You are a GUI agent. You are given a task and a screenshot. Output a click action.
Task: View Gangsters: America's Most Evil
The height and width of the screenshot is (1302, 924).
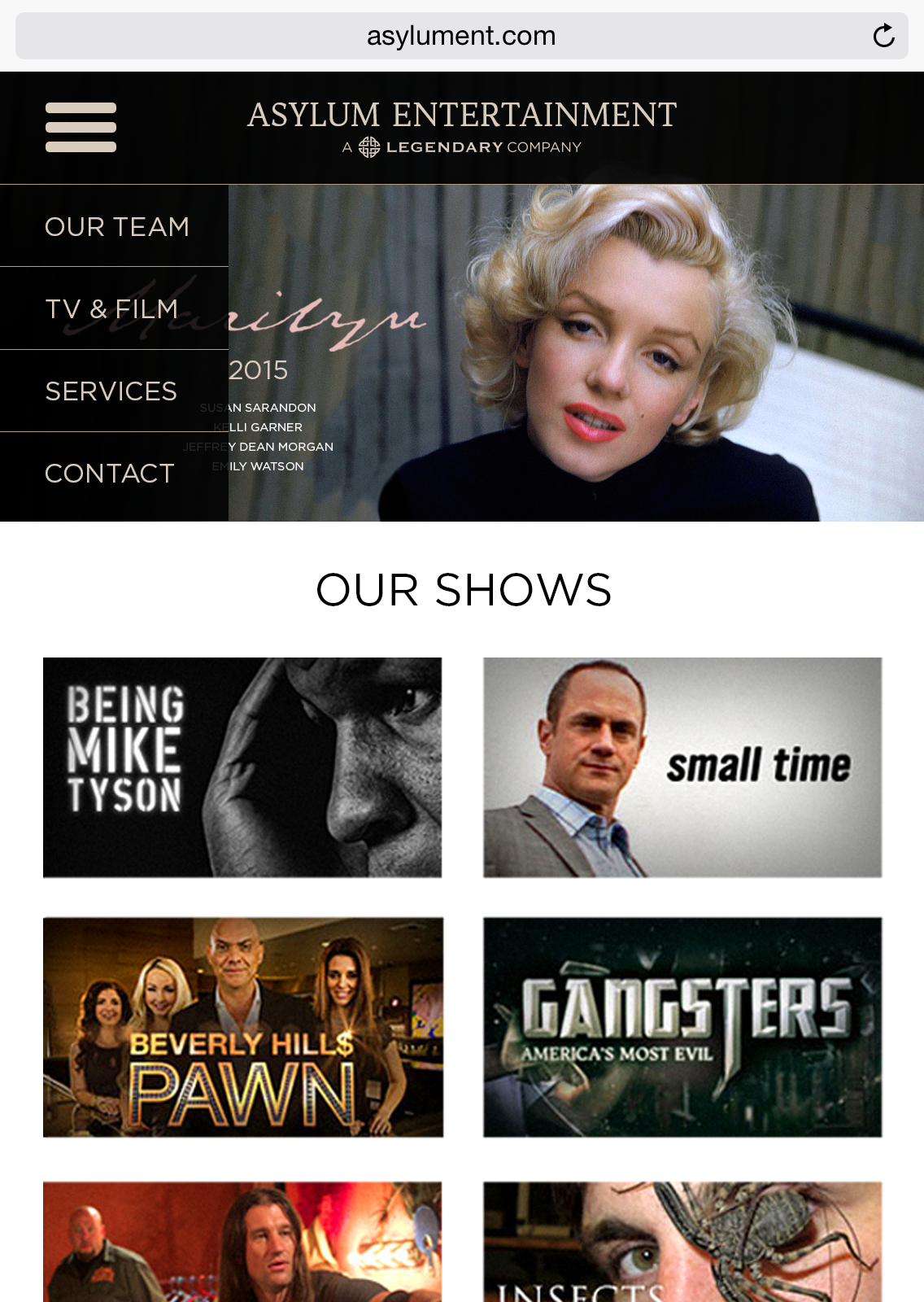coord(682,1027)
